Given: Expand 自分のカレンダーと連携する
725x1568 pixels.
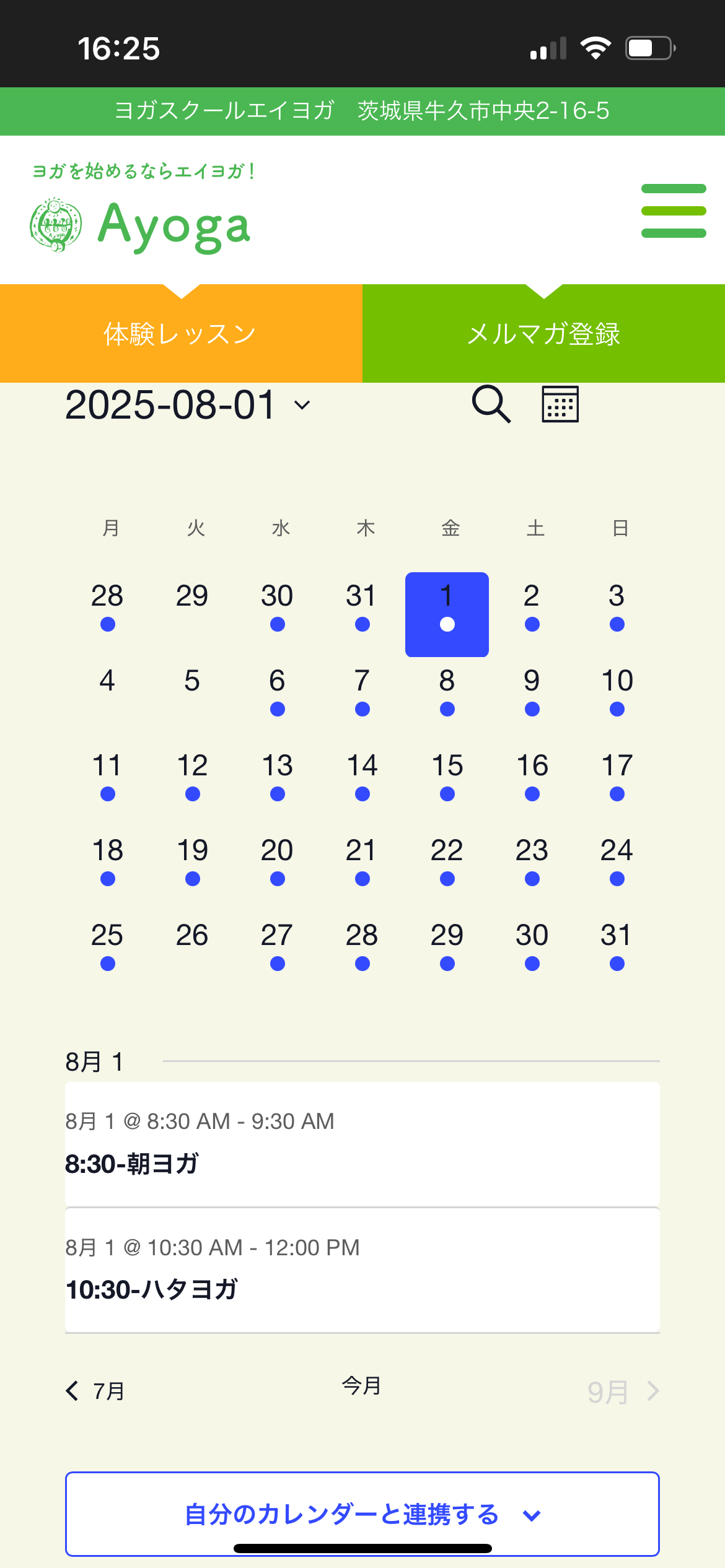Looking at the screenshot, I should [362, 1514].
